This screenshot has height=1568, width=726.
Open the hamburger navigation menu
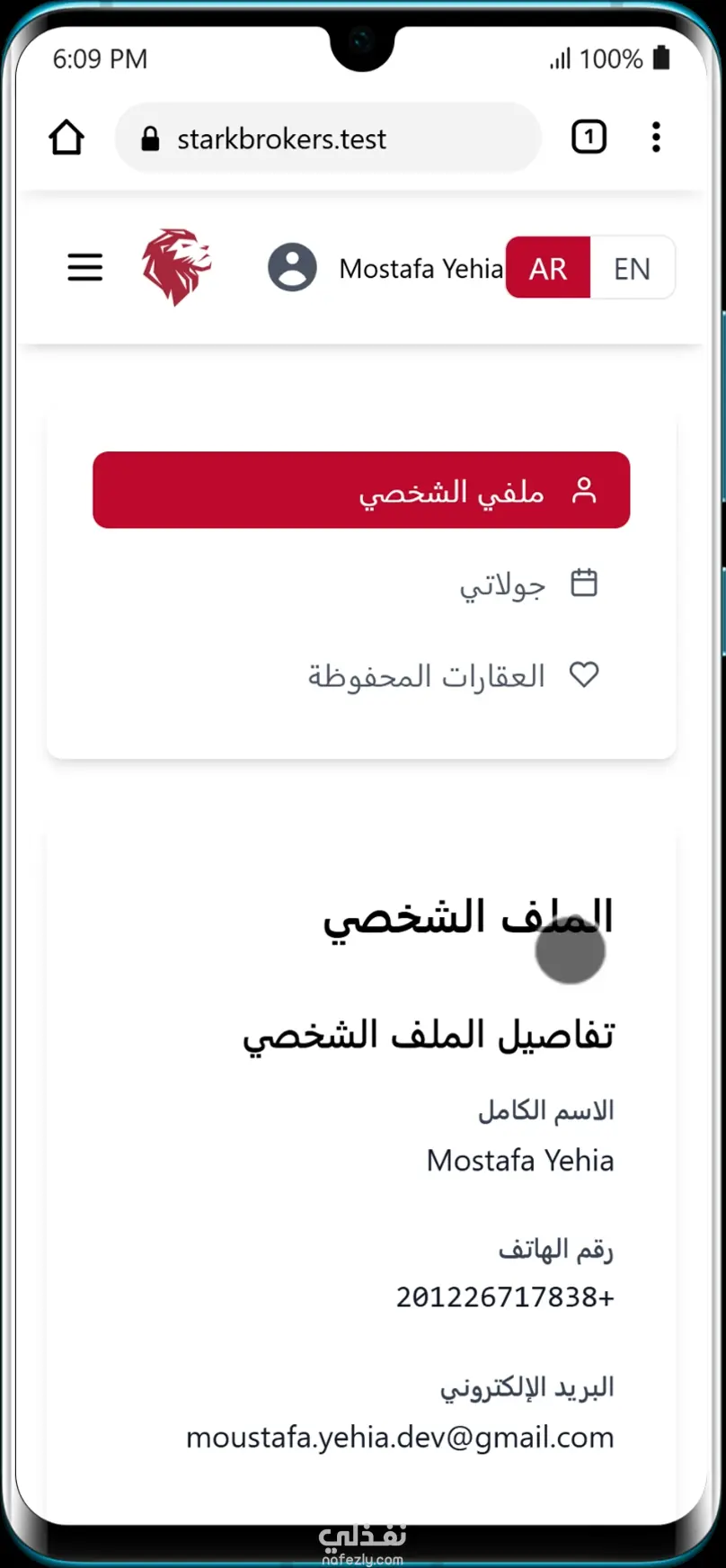85,267
